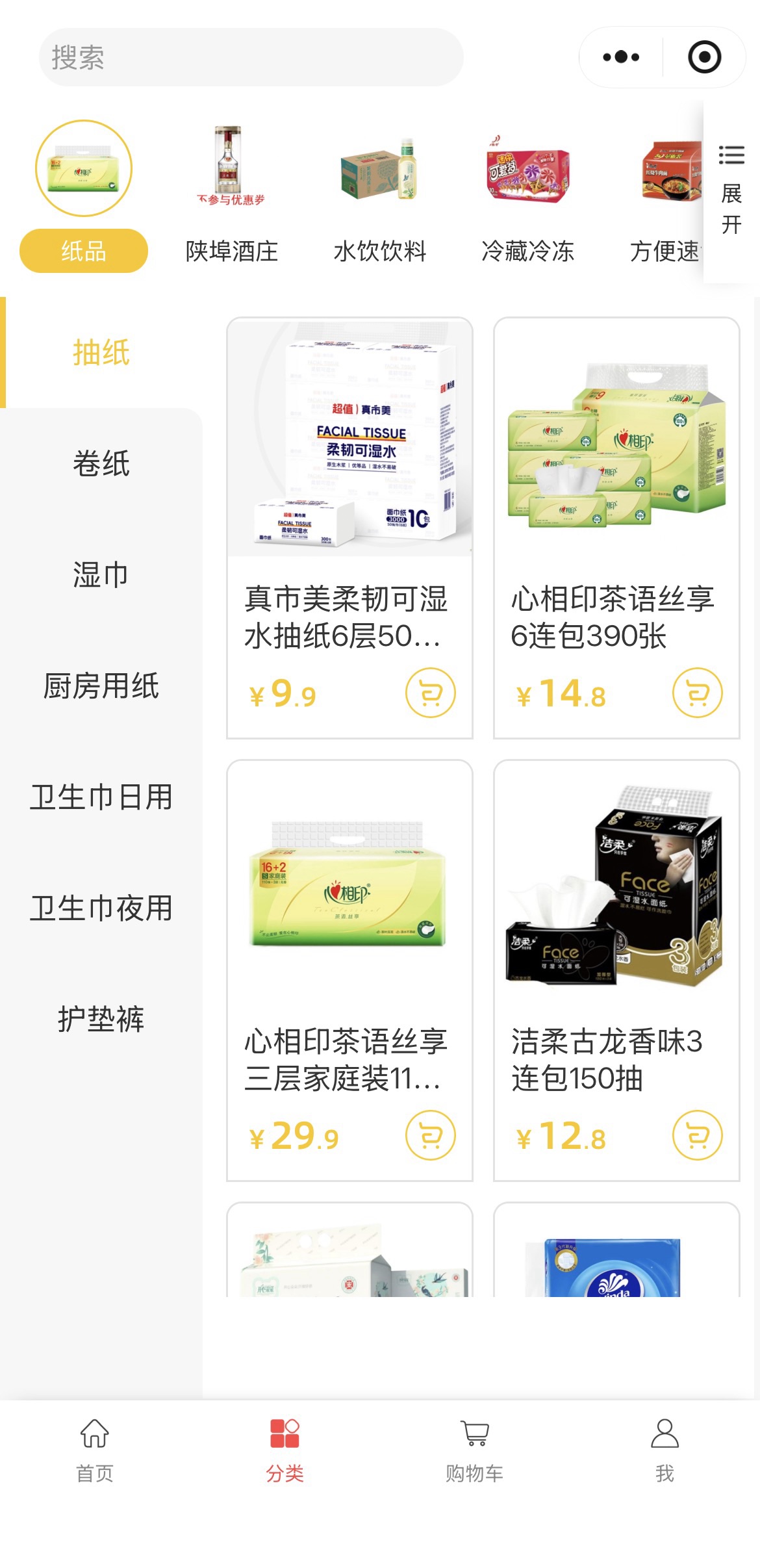
Task: Open the 心相印茶语丝享三层家庭装 product card
Action: (349, 970)
